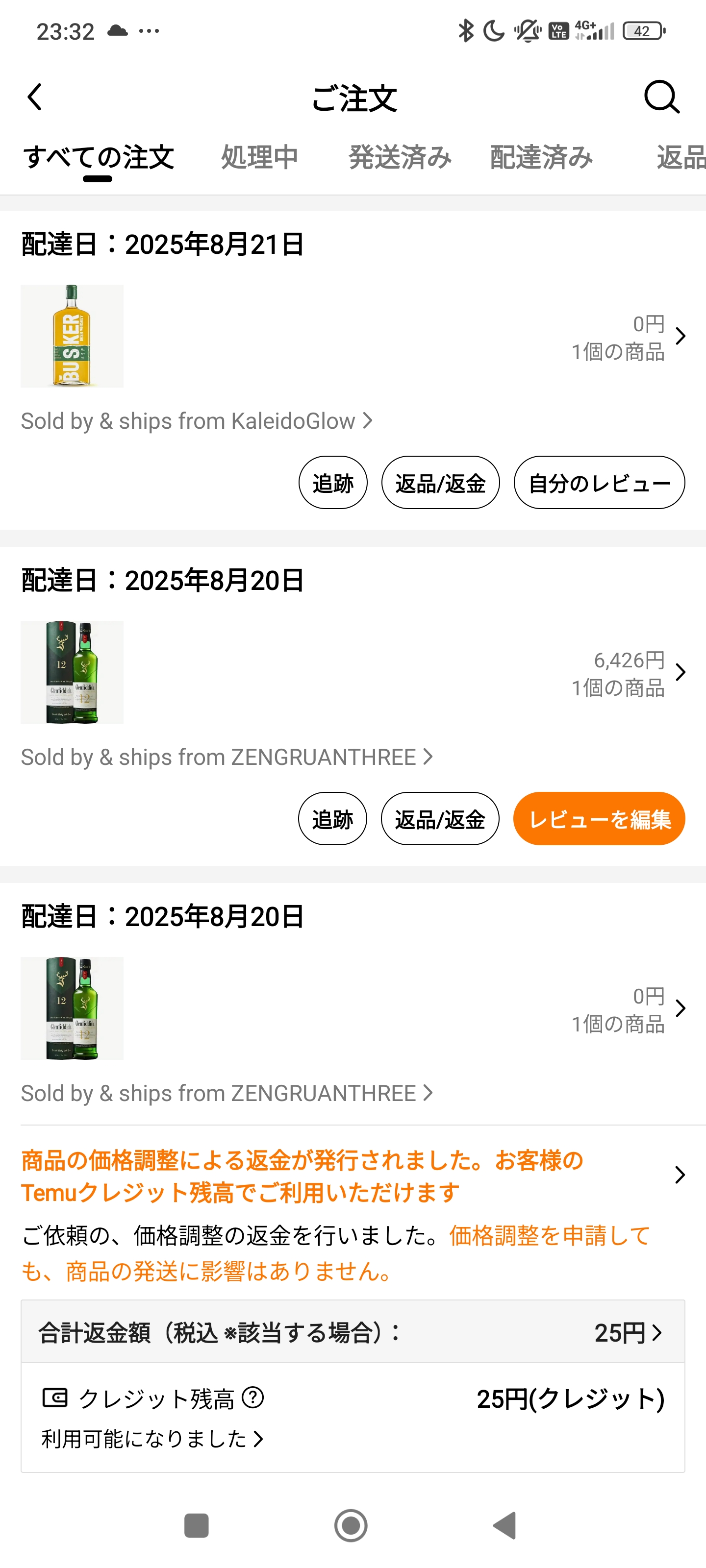Switch to the 配達済み tab
Screen dimensions: 706x1568
pyautogui.click(x=541, y=157)
